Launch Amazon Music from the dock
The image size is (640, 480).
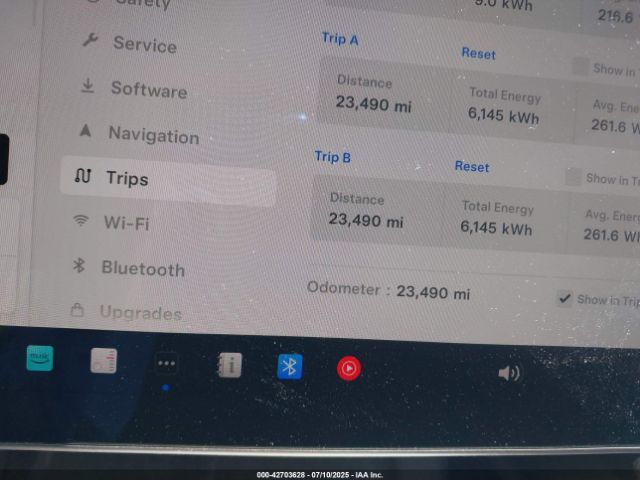point(40,358)
